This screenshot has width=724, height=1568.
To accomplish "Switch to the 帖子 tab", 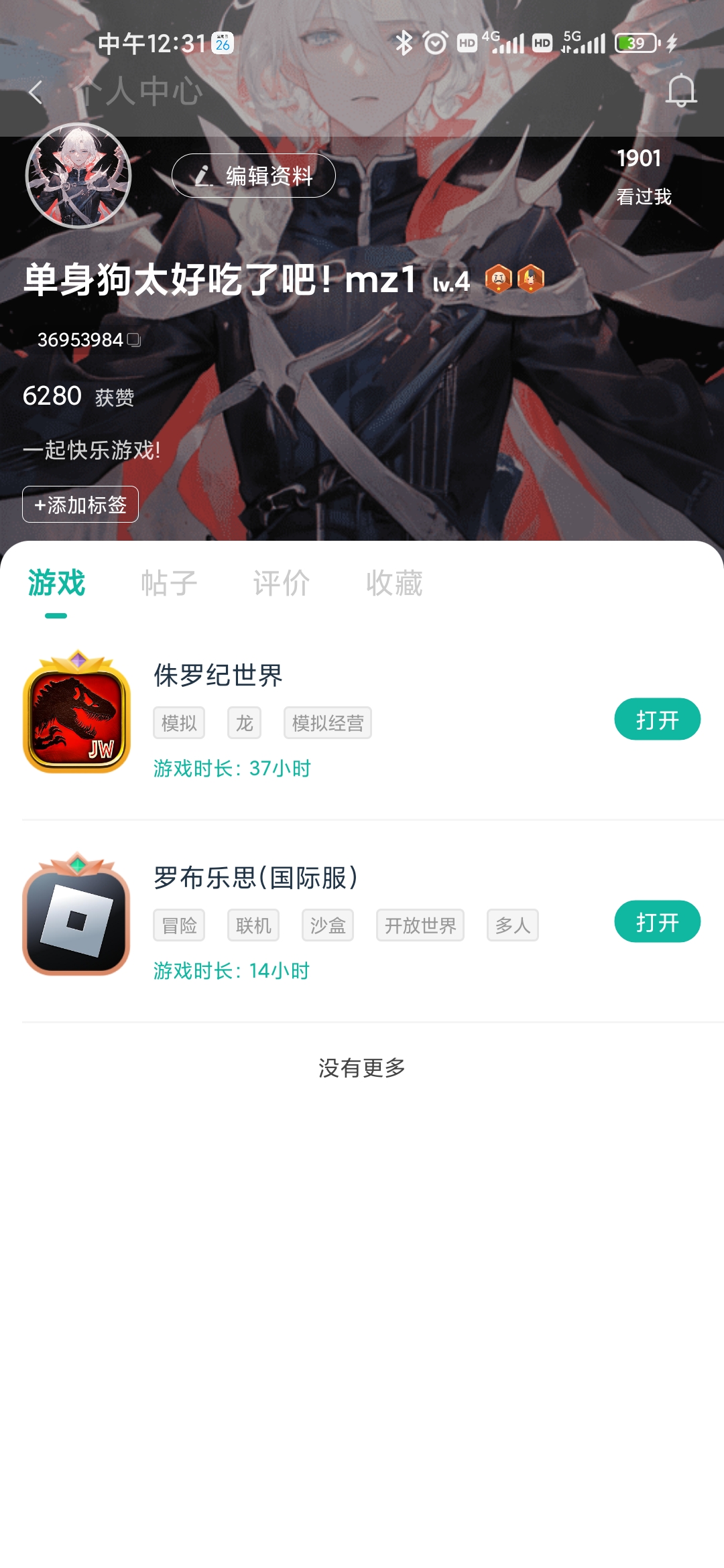I will (x=169, y=583).
